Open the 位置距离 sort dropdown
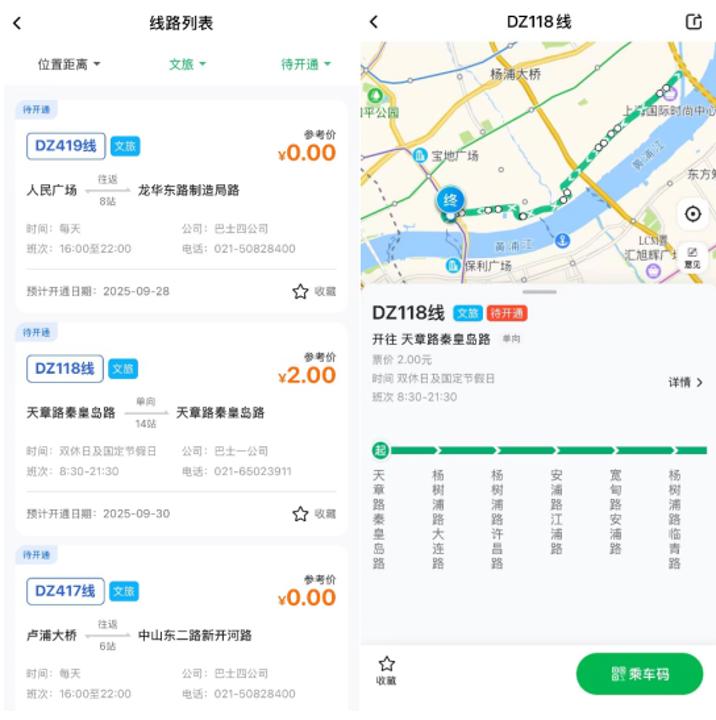 pos(69,65)
